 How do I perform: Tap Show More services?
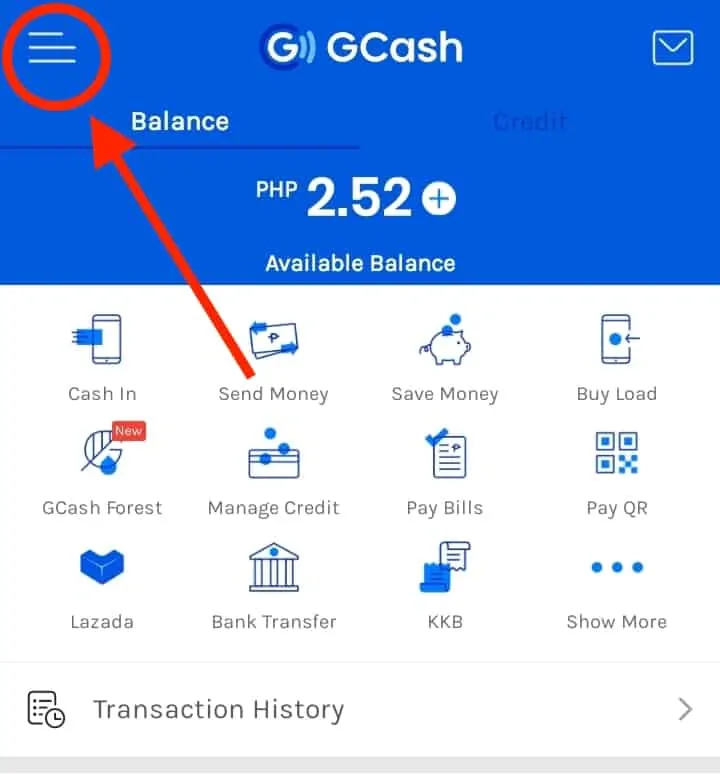coord(616,585)
